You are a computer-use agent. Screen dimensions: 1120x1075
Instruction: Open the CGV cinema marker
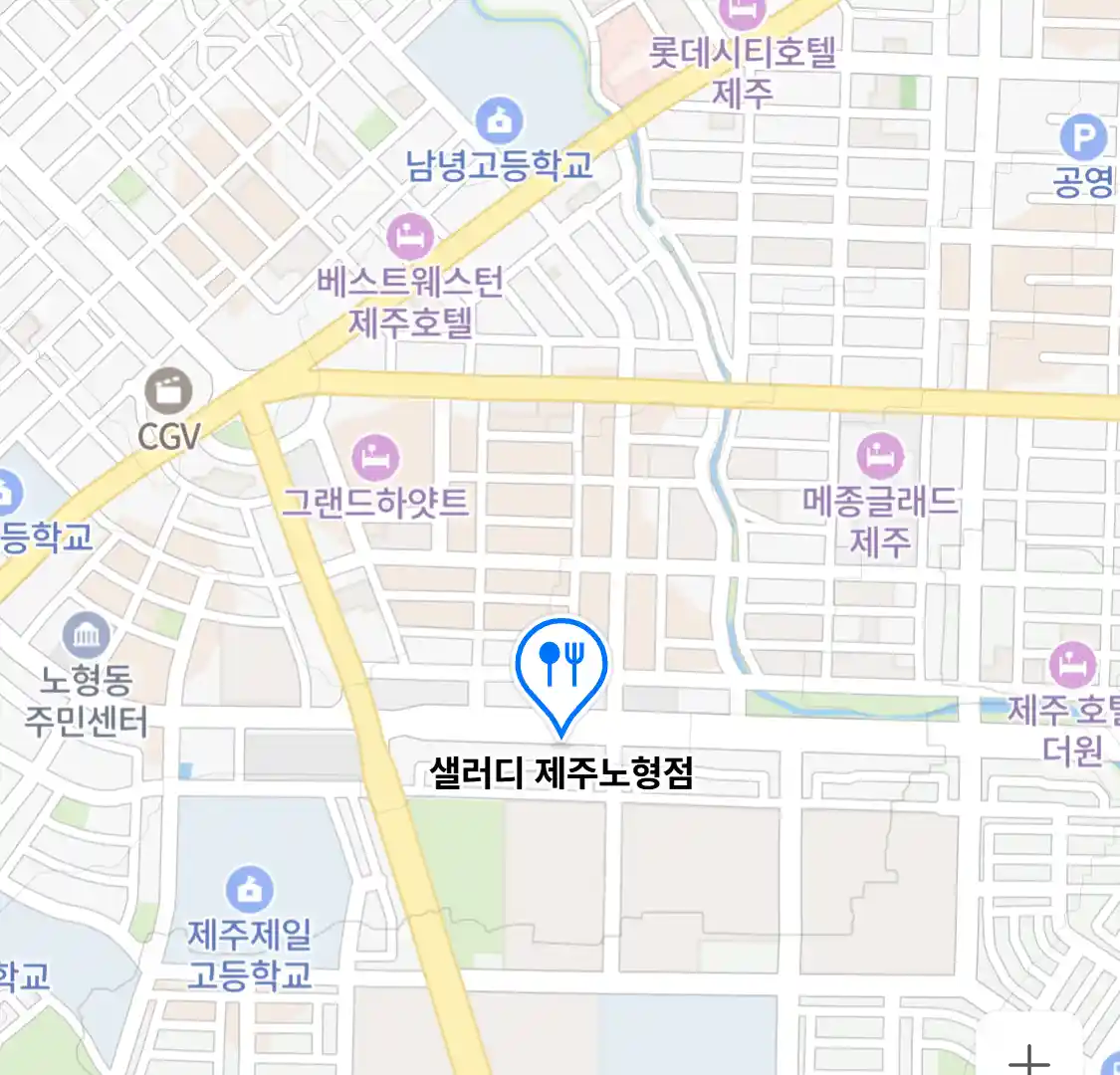click(x=168, y=391)
